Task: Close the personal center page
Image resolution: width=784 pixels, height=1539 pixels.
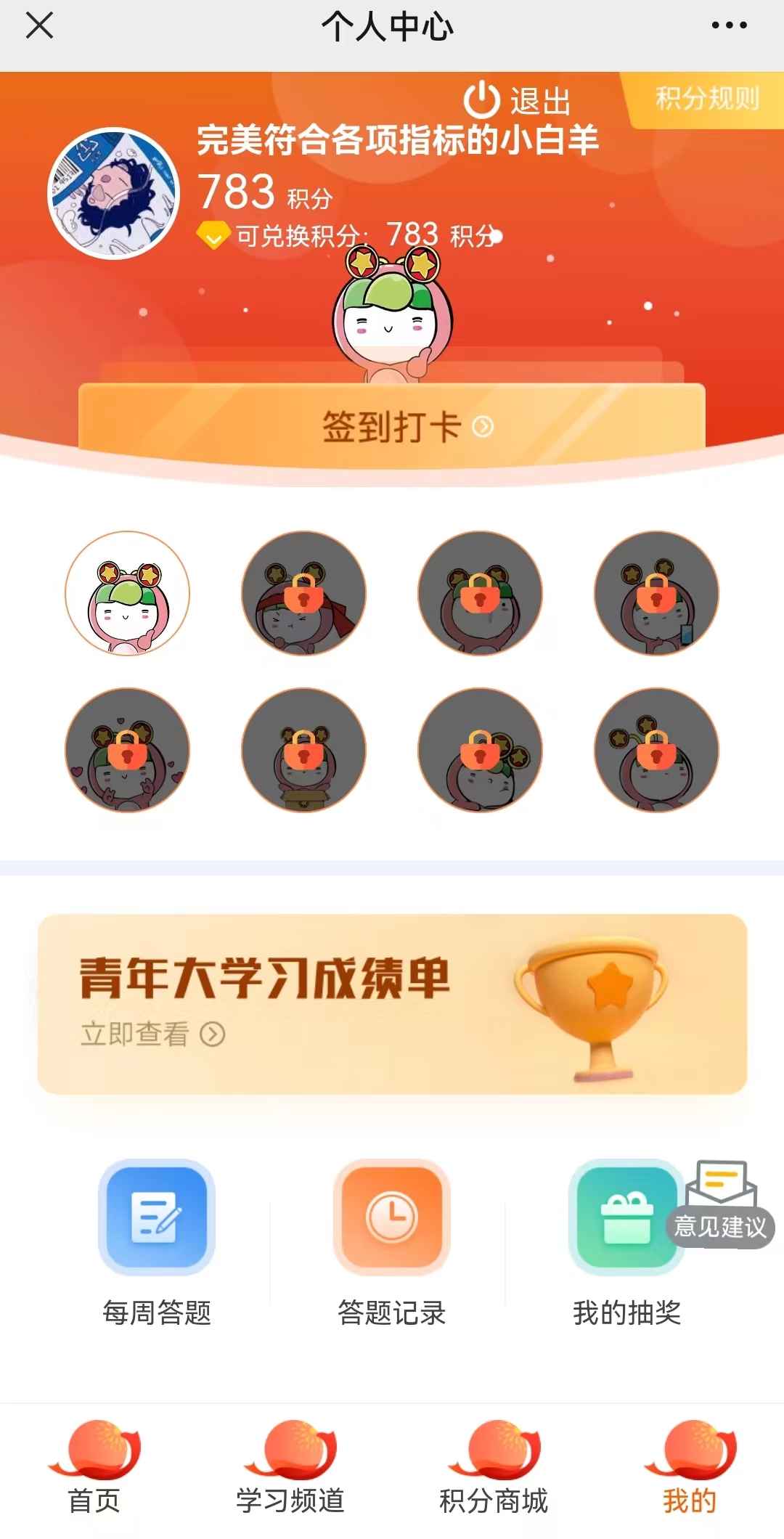Action: point(39,26)
